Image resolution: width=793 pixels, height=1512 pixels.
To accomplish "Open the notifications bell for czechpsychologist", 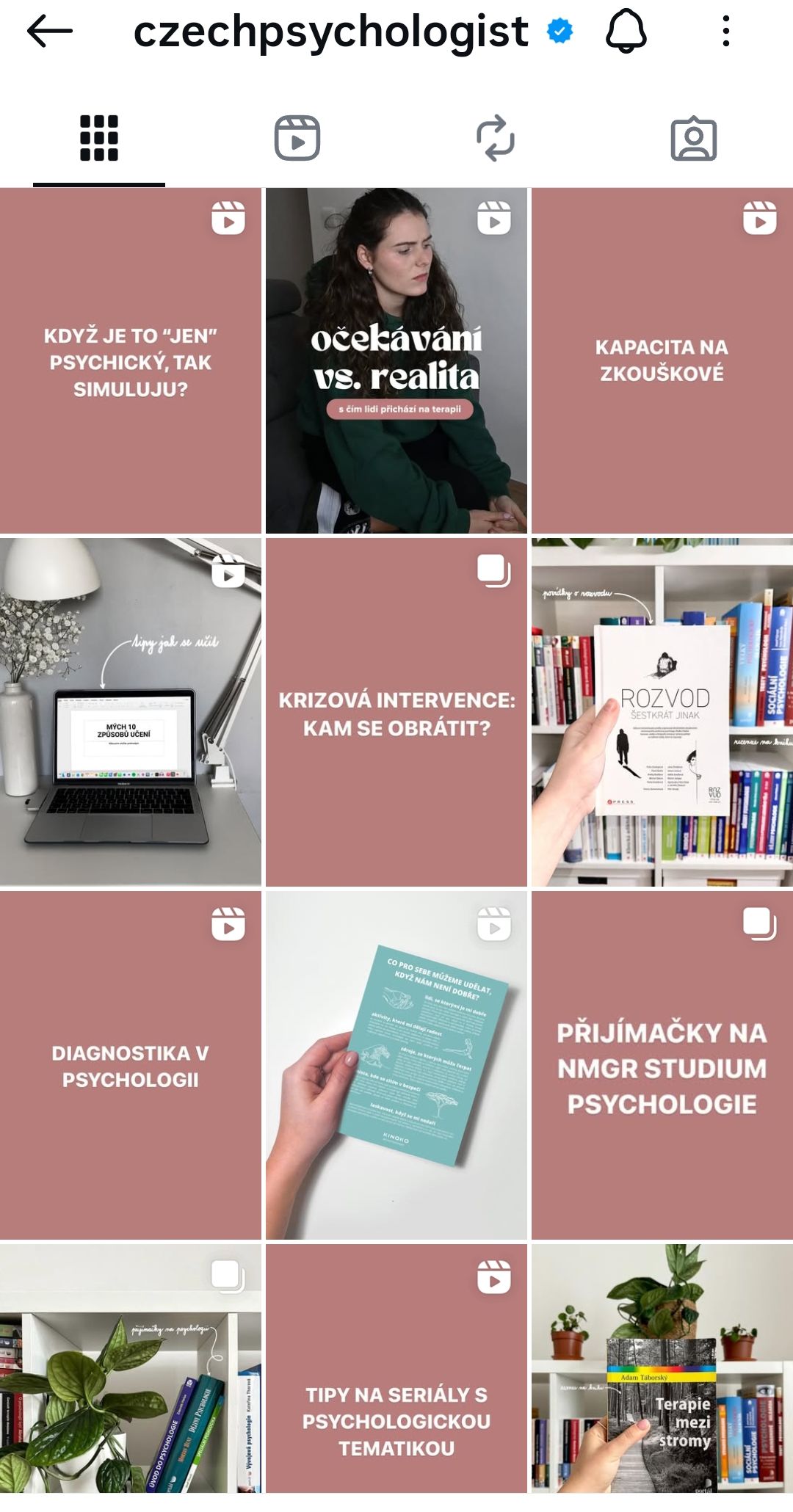I will point(626,32).
